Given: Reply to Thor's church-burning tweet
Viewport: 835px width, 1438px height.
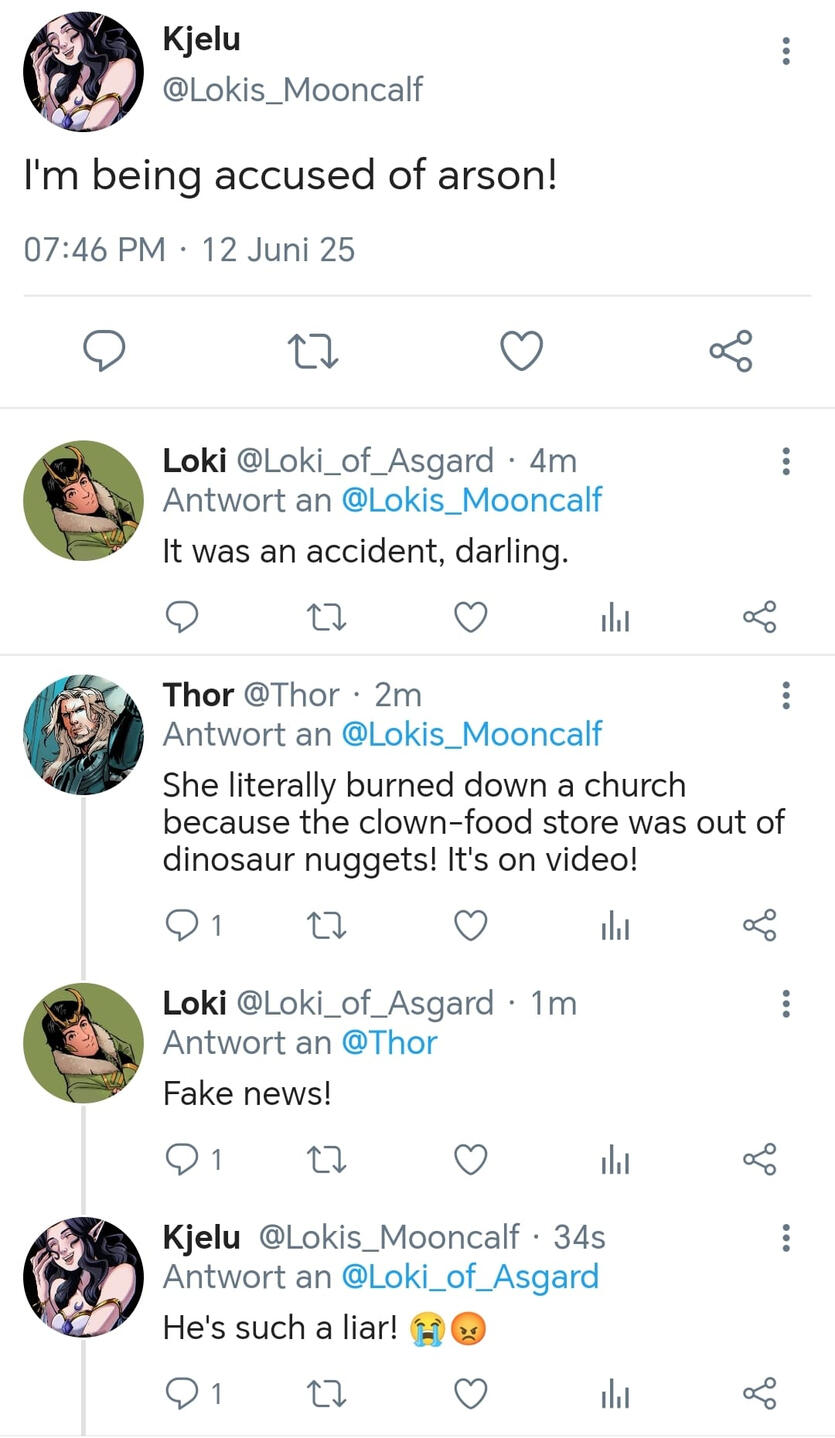Looking at the screenshot, I should tap(181, 925).
